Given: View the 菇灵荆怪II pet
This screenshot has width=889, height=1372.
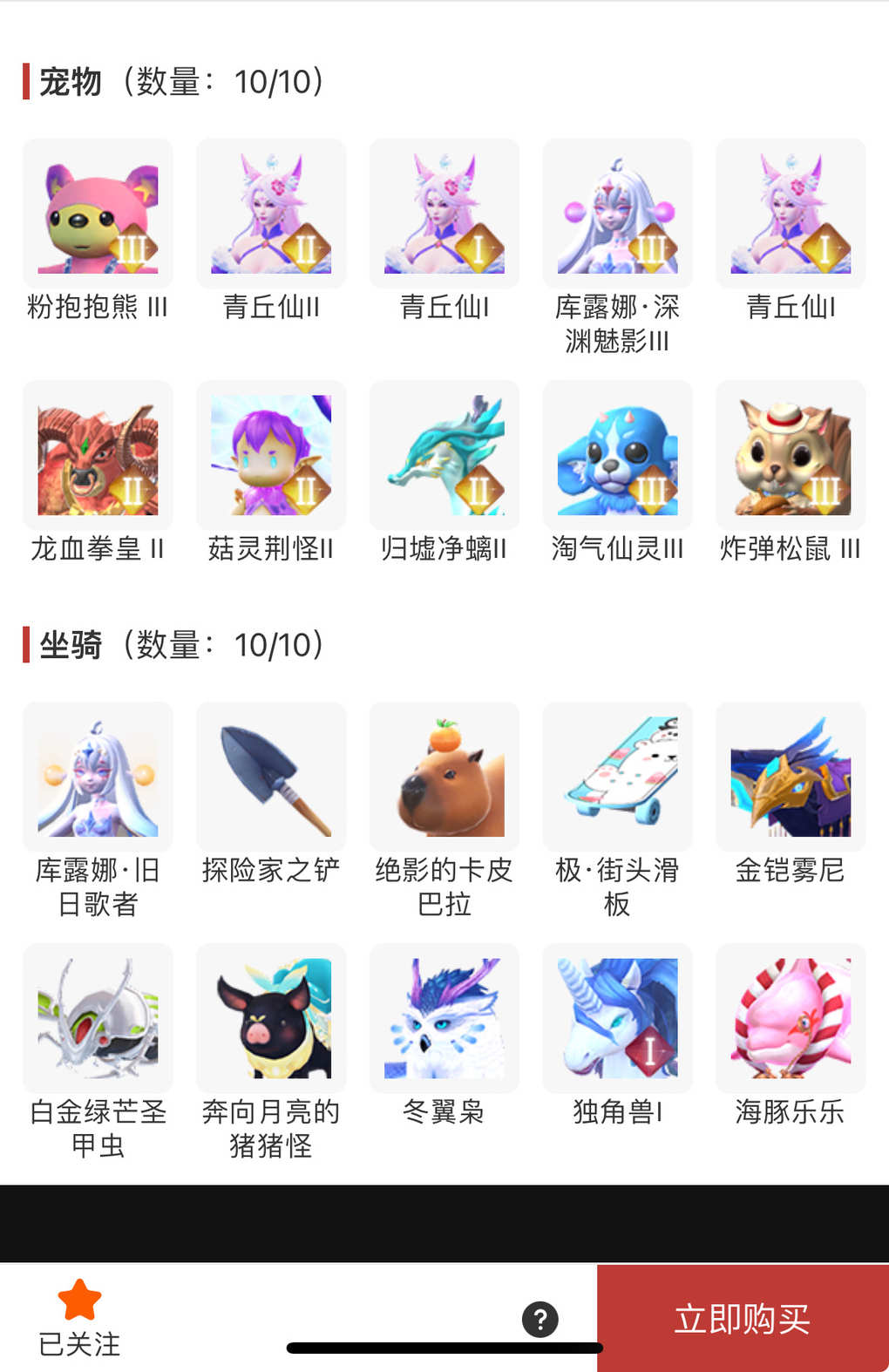Looking at the screenshot, I should point(271,456).
